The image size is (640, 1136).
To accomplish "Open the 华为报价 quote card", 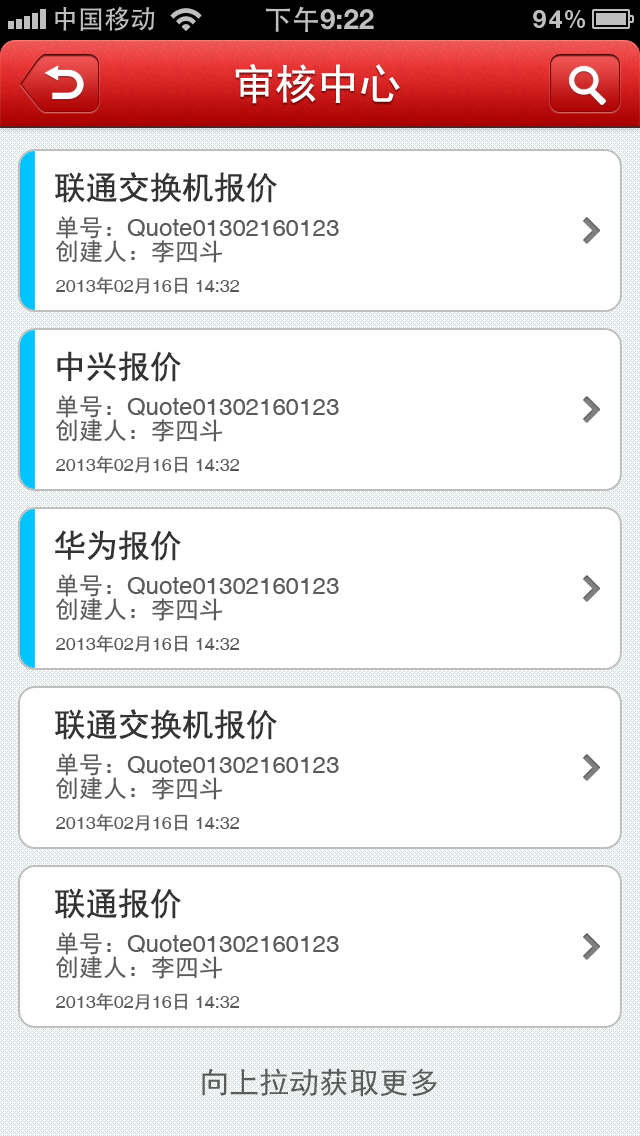I will pos(320,589).
